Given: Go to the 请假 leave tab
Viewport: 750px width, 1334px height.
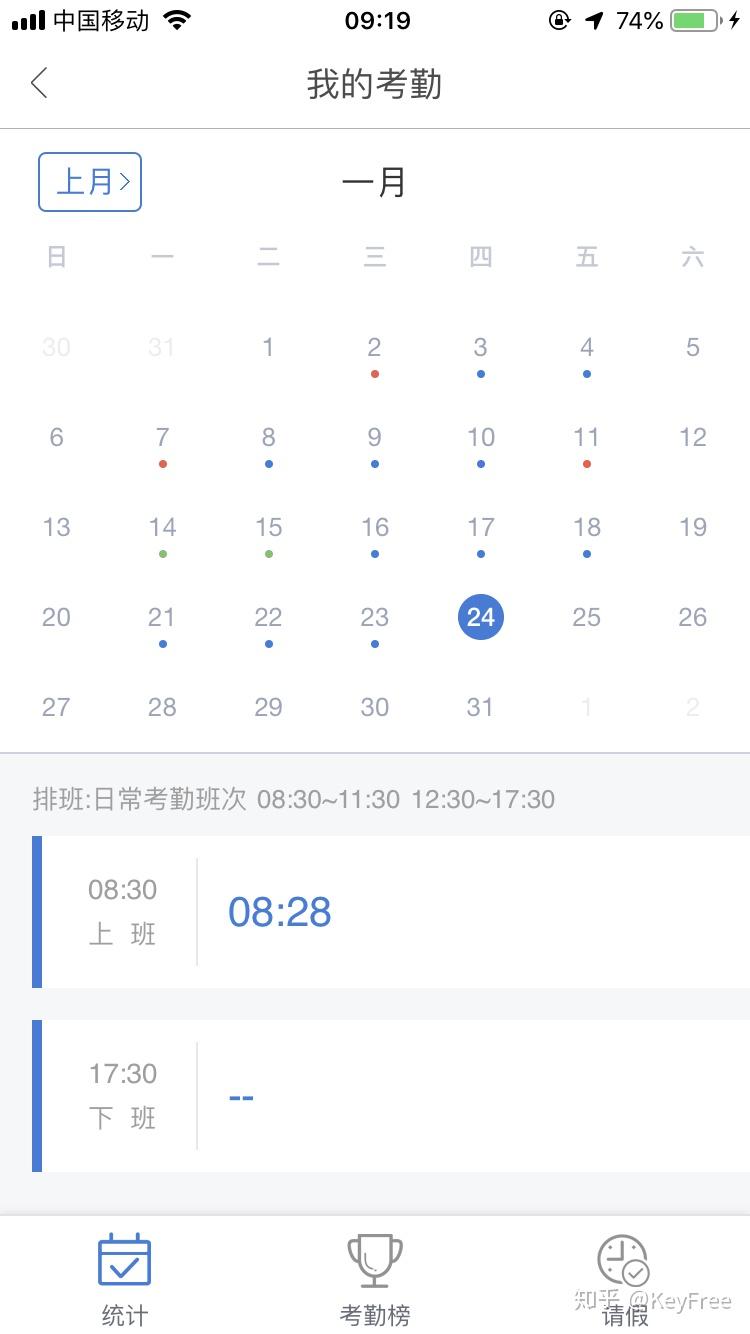Looking at the screenshot, I should click(x=624, y=1278).
